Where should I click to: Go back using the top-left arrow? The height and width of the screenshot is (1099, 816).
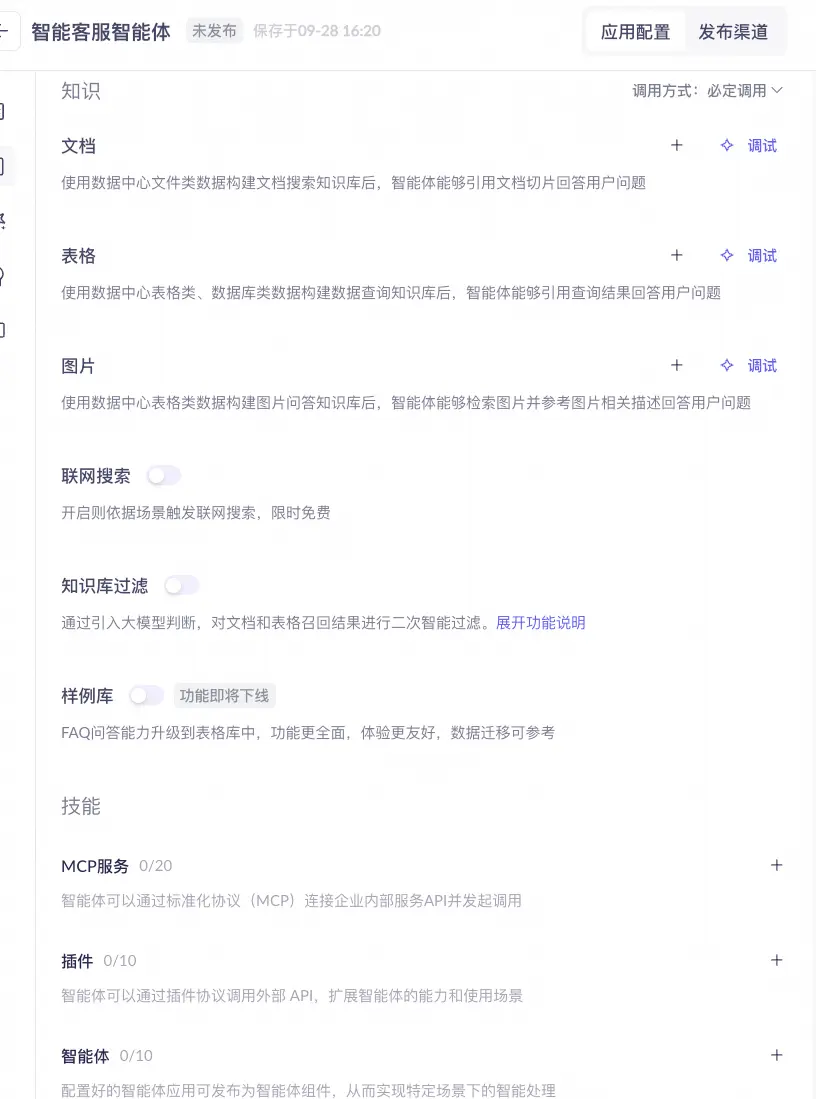coord(6,31)
